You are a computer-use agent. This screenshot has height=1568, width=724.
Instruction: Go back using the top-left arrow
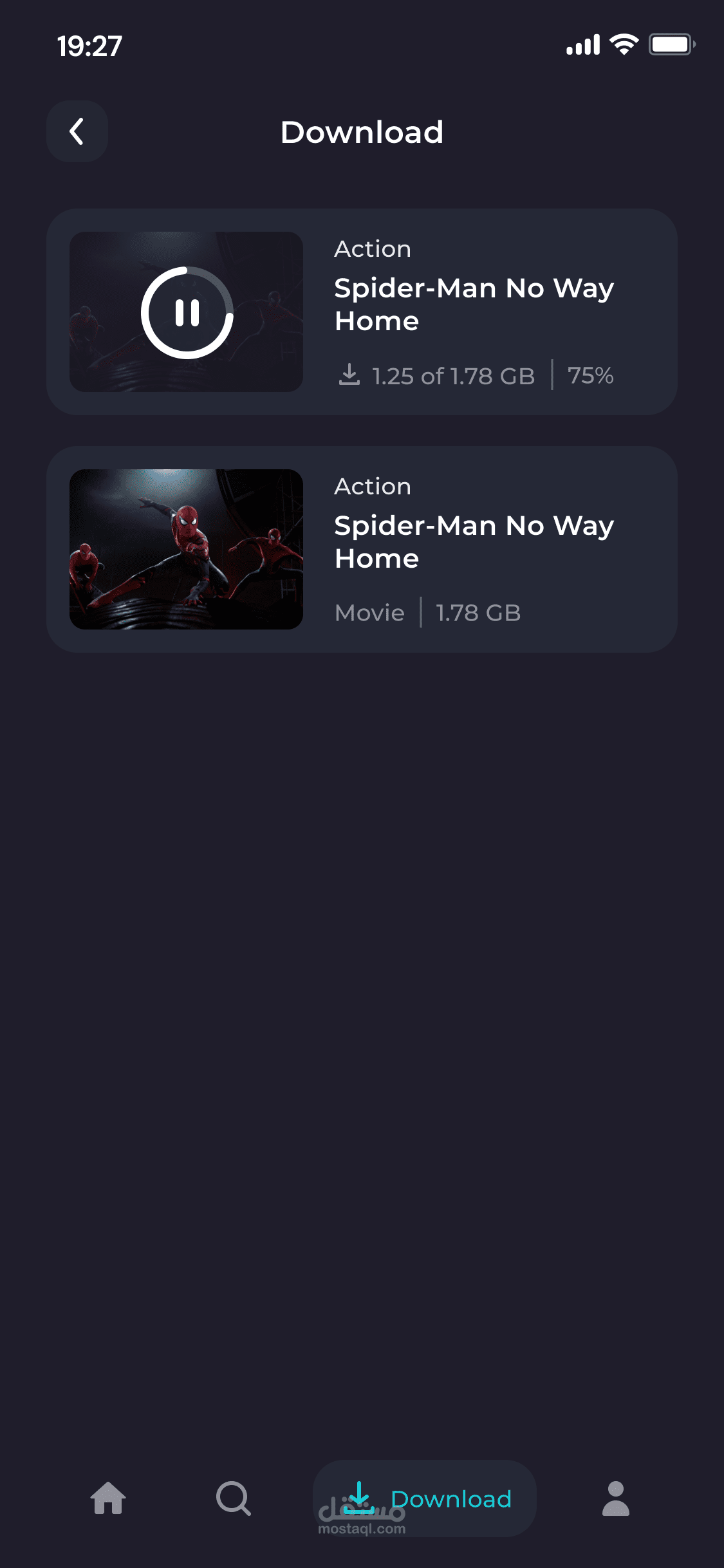(x=77, y=131)
